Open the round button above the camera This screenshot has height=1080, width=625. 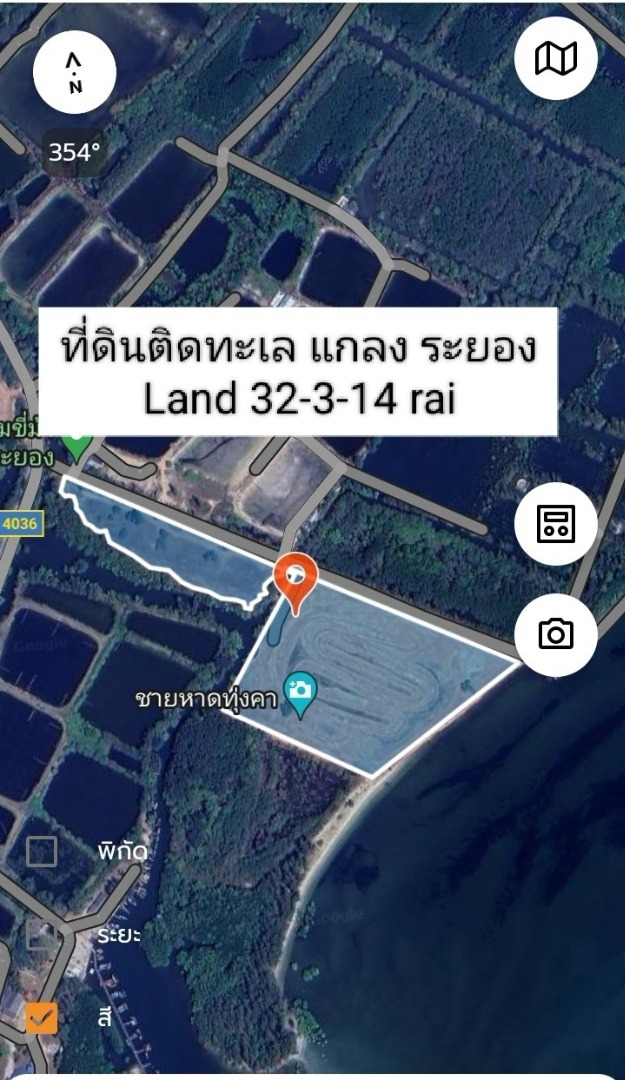(556, 523)
